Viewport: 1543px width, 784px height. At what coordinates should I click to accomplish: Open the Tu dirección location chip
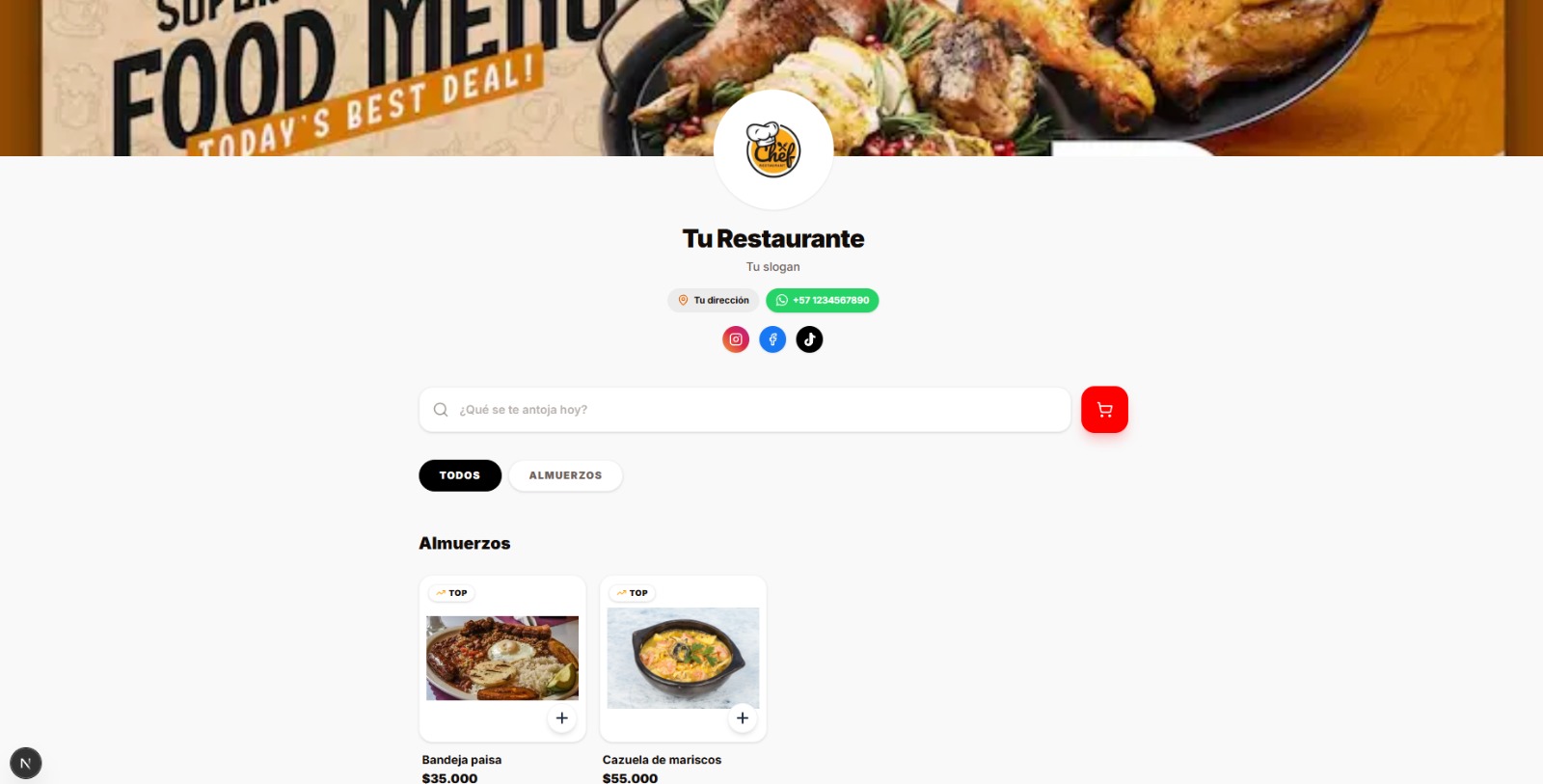(713, 300)
